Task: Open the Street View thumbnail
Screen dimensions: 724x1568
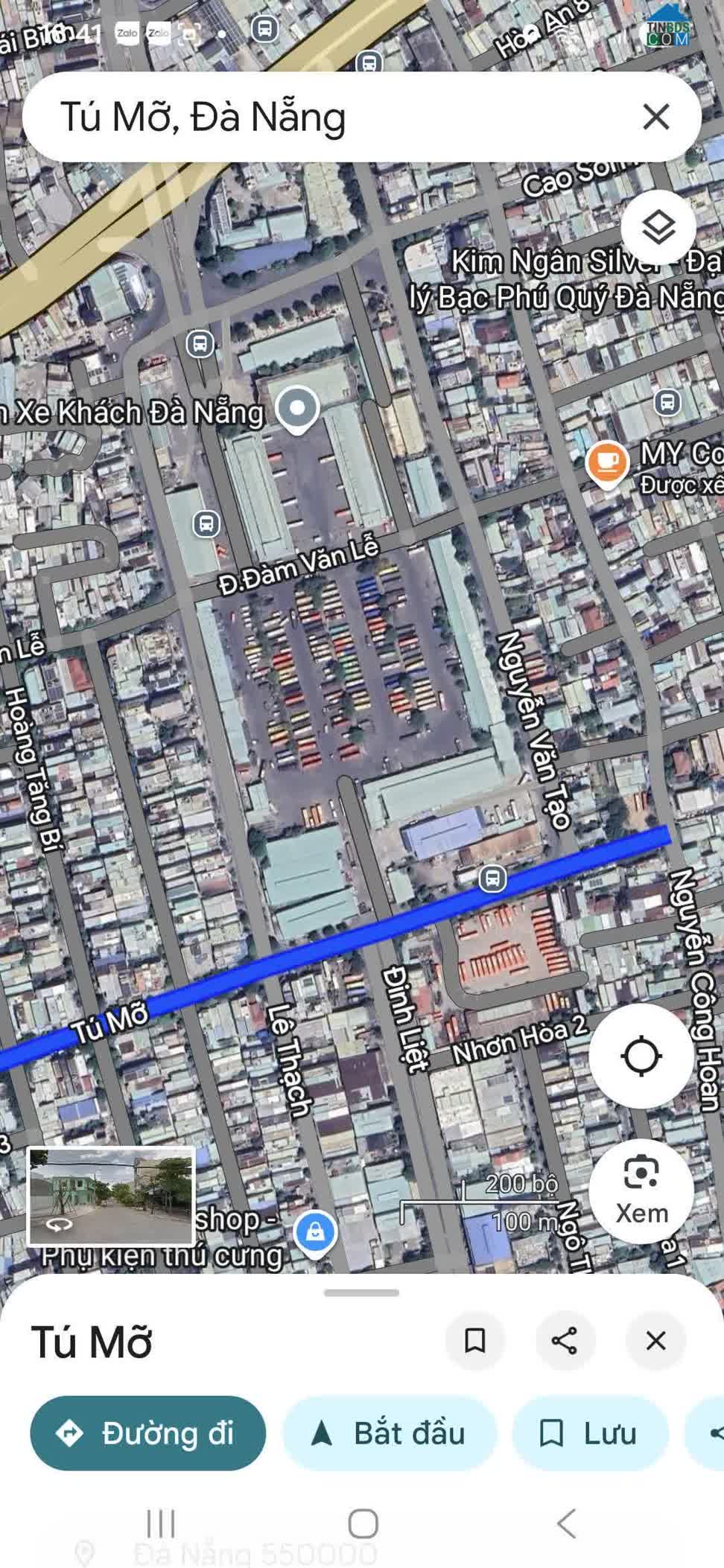Action: (x=111, y=1196)
